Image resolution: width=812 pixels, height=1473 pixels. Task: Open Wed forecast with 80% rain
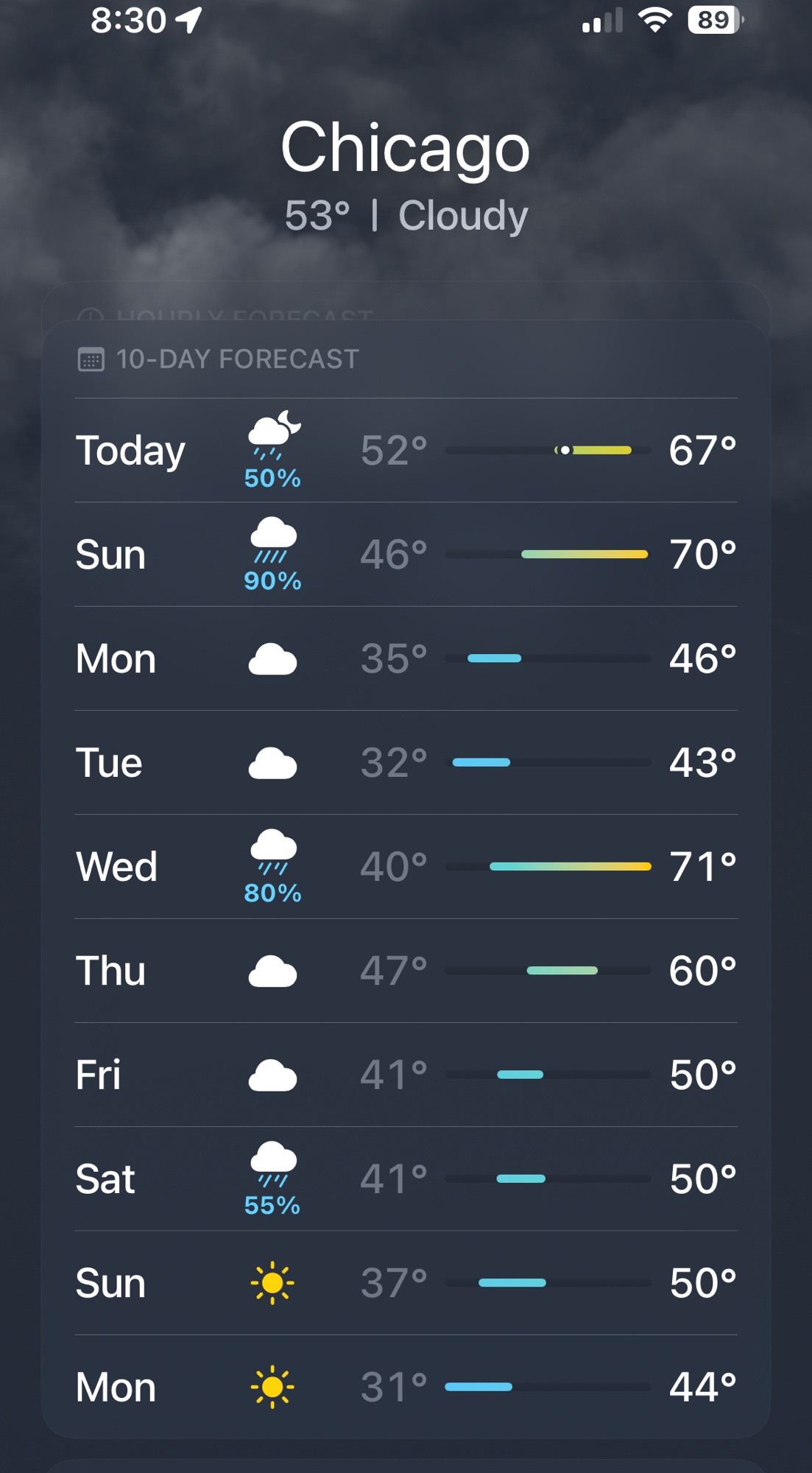pos(406,866)
